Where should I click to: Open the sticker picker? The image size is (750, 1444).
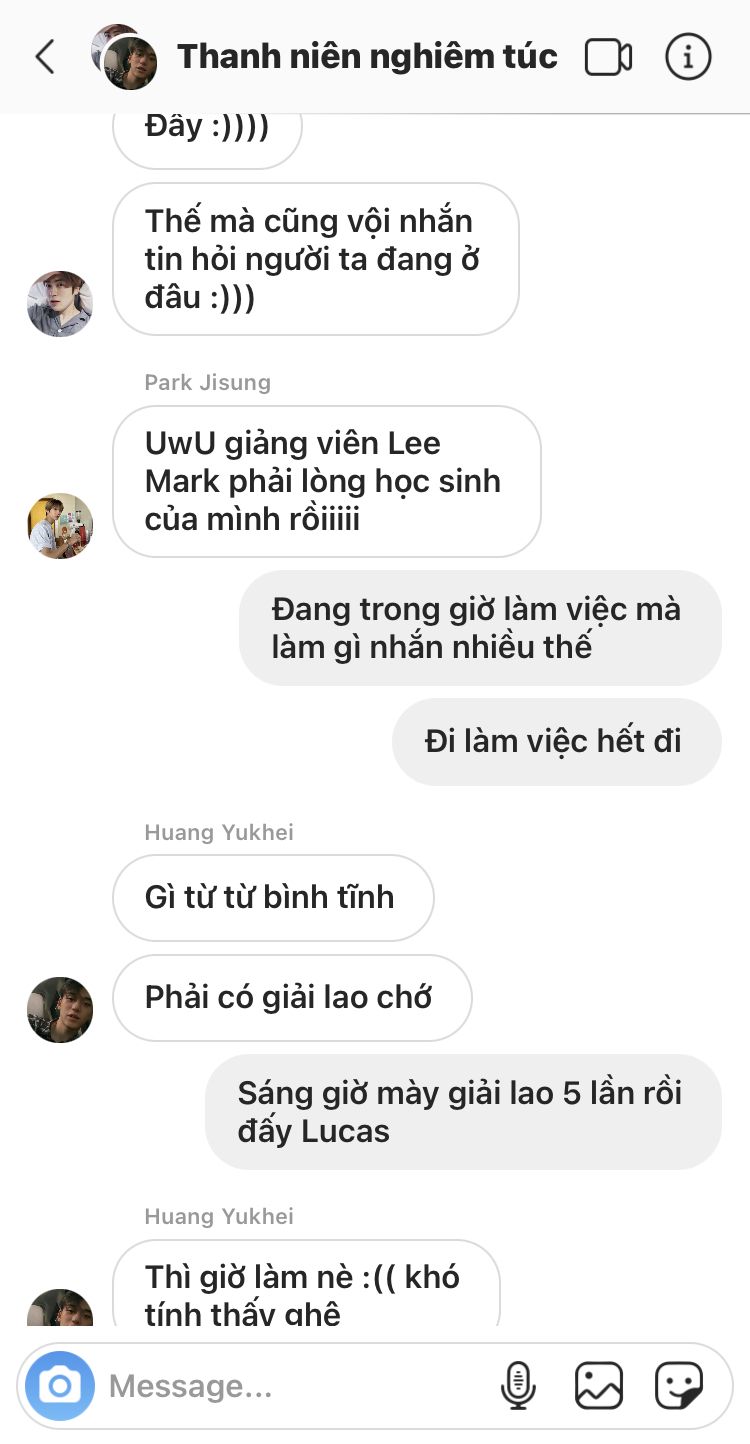click(x=679, y=1386)
